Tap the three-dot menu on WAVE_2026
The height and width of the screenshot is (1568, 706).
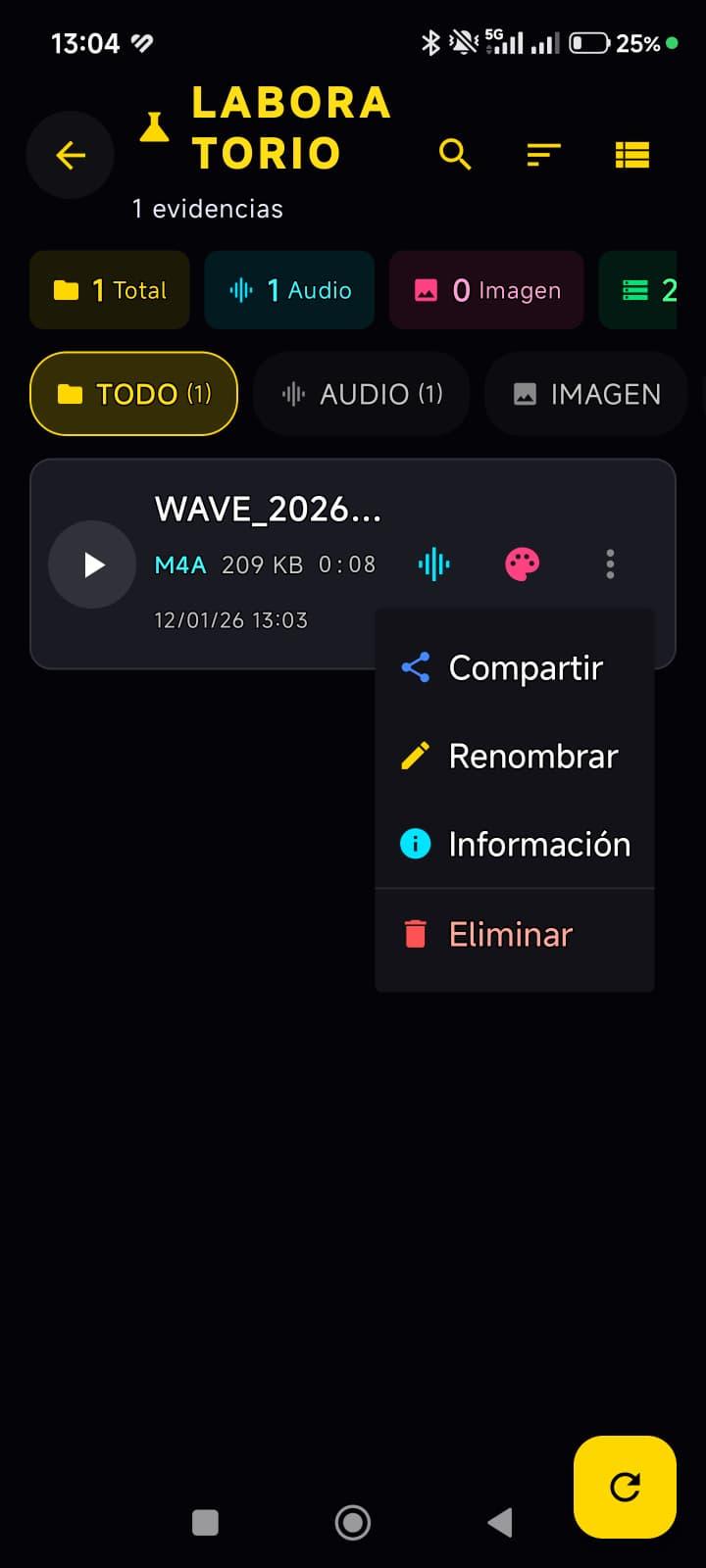pyautogui.click(x=610, y=564)
